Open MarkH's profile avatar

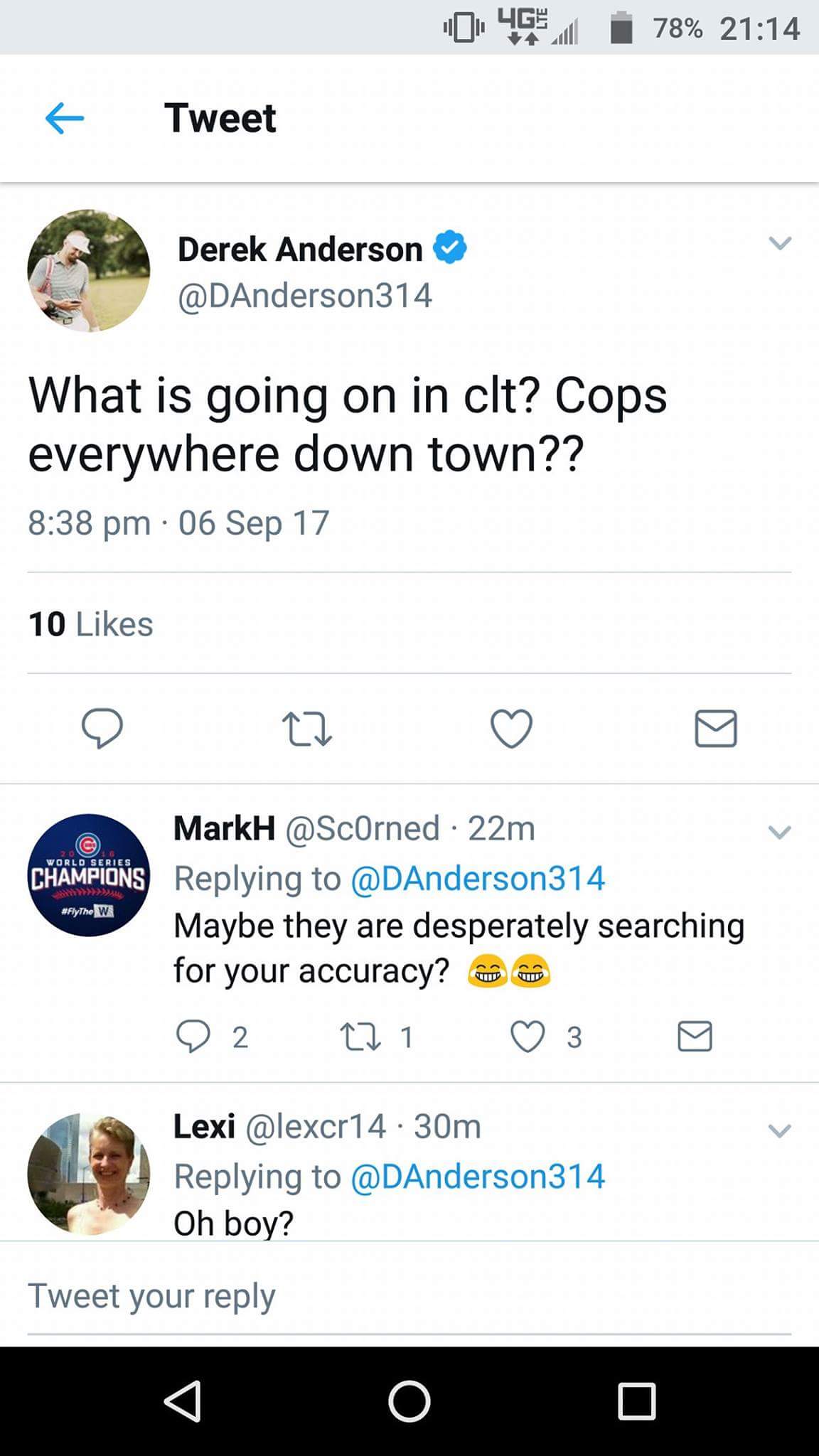coord(89,875)
